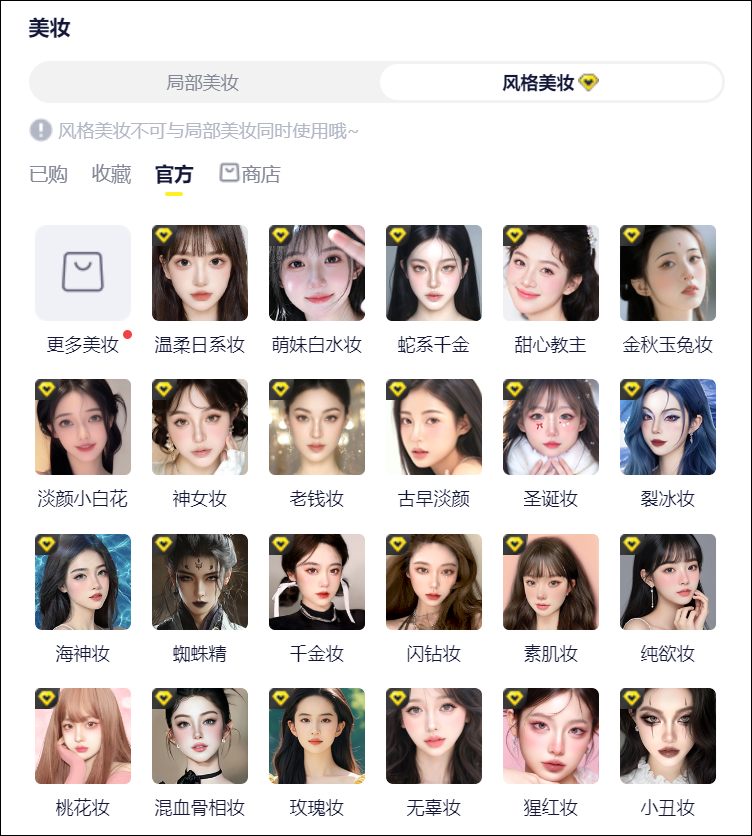
Task: Switch to the 收藏 tab
Action: (x=112, y=175)
